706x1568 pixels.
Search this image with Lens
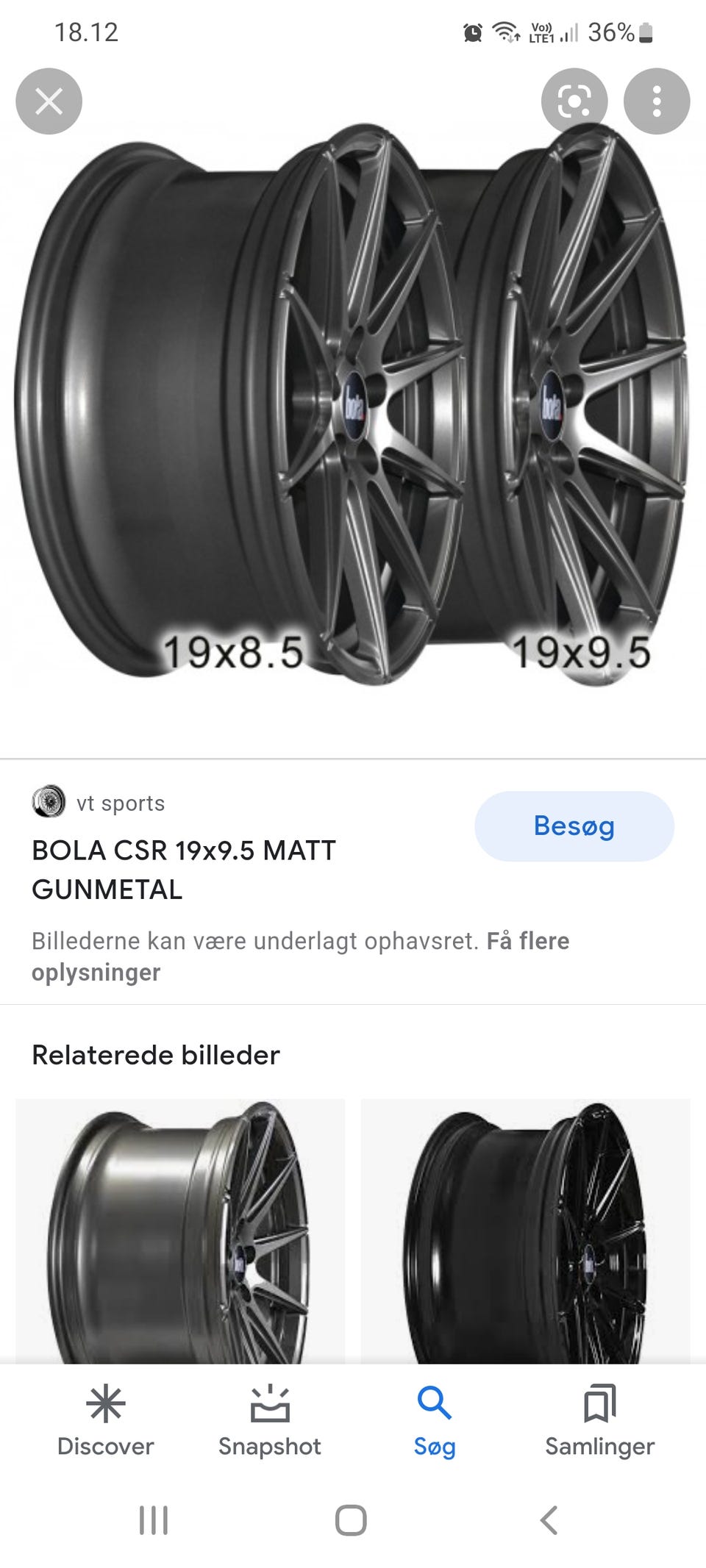574,101
